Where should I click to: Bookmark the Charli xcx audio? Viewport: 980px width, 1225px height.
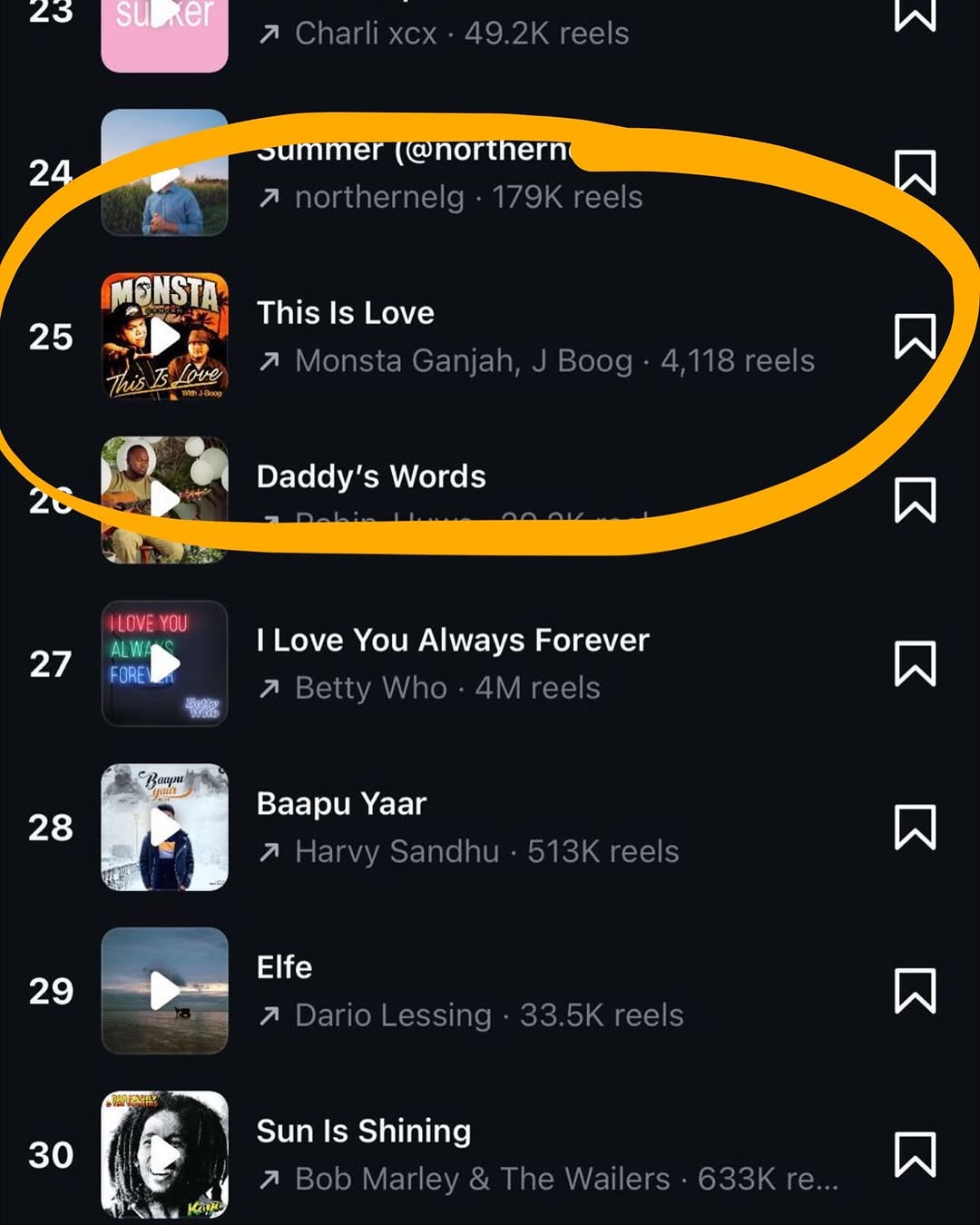pos(914,15)
